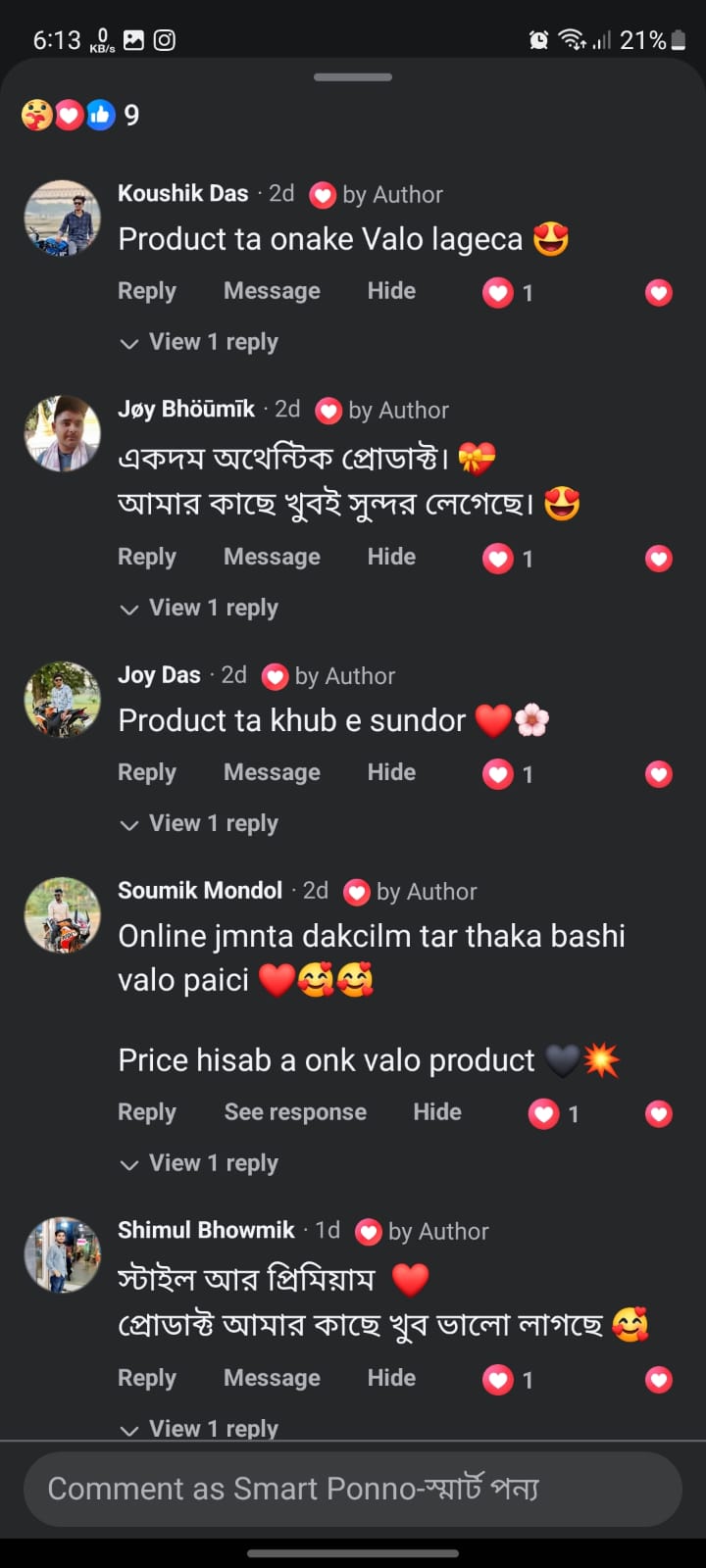The image size is (706, 1568).
Task: Open the comment box for Smart Ponno
Action: click(x=352, y=1489)
